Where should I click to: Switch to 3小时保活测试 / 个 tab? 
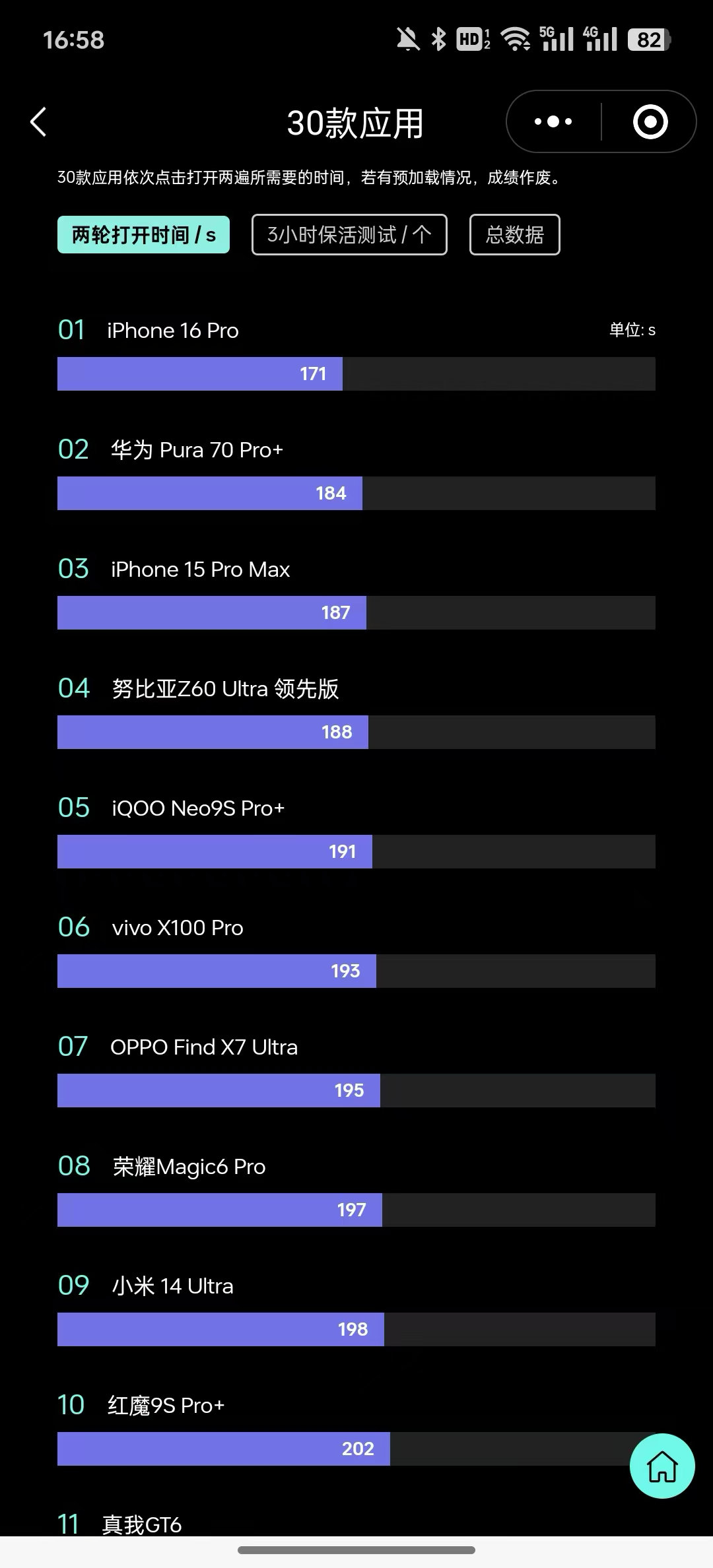[x=349, y=235]
